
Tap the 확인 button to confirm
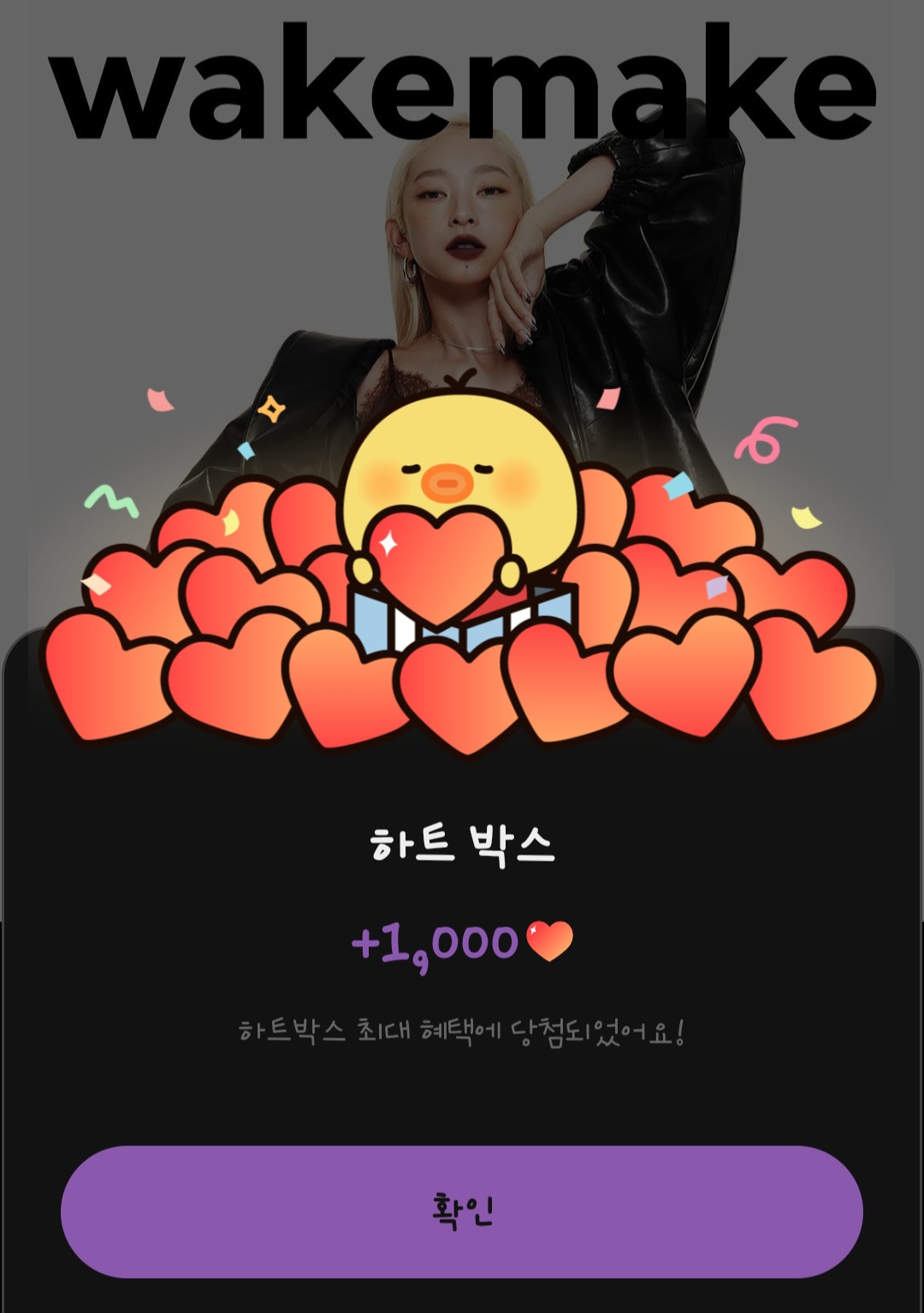(x=462, y=1211)
